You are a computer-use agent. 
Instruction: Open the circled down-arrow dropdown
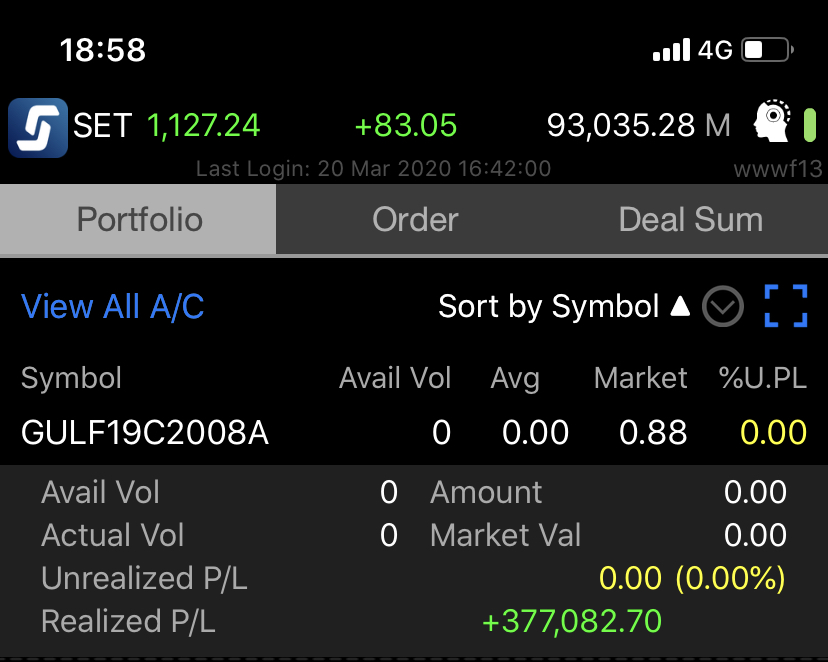[722, 307]
